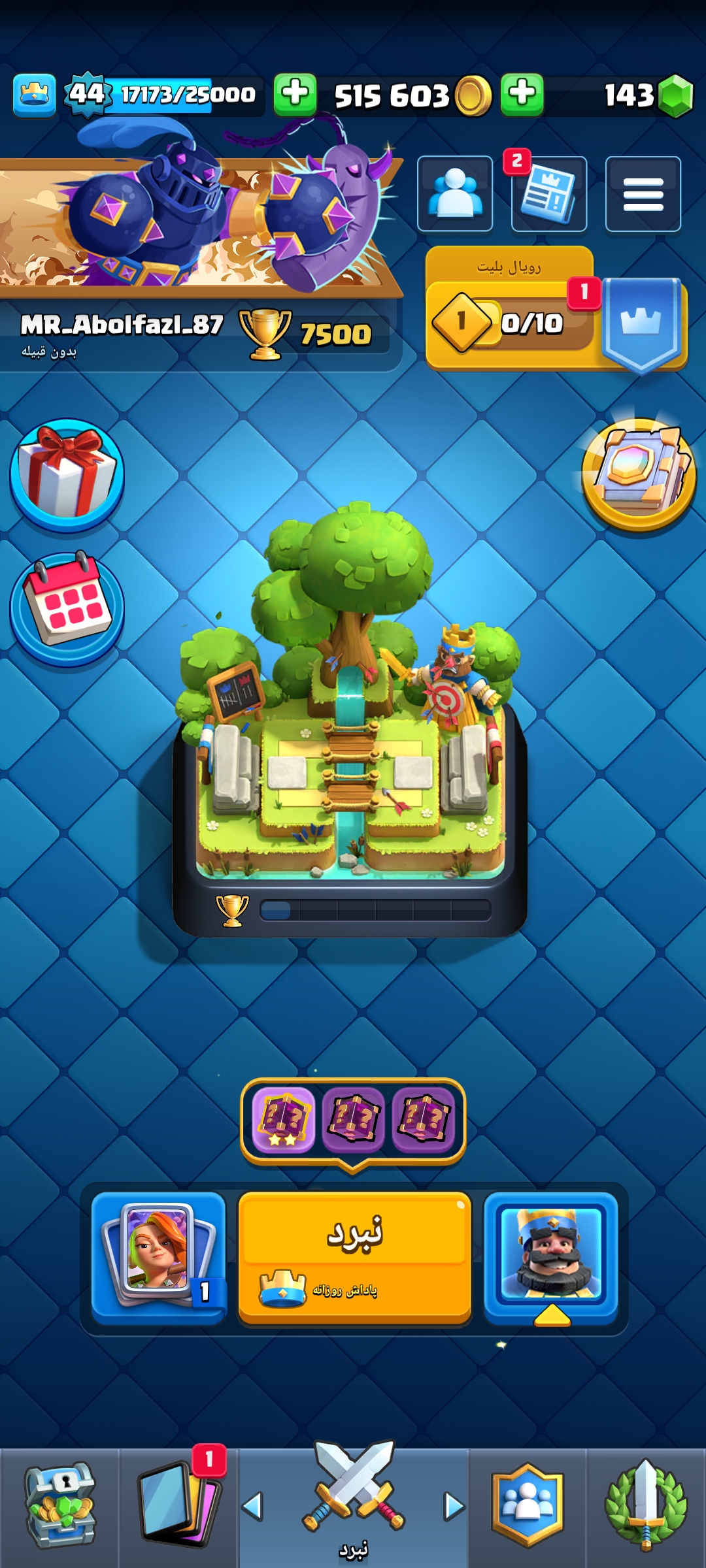Viewport: 706px width, 1568px height.
Task: Tap the plus button next to experience bar
Action: 295,95
